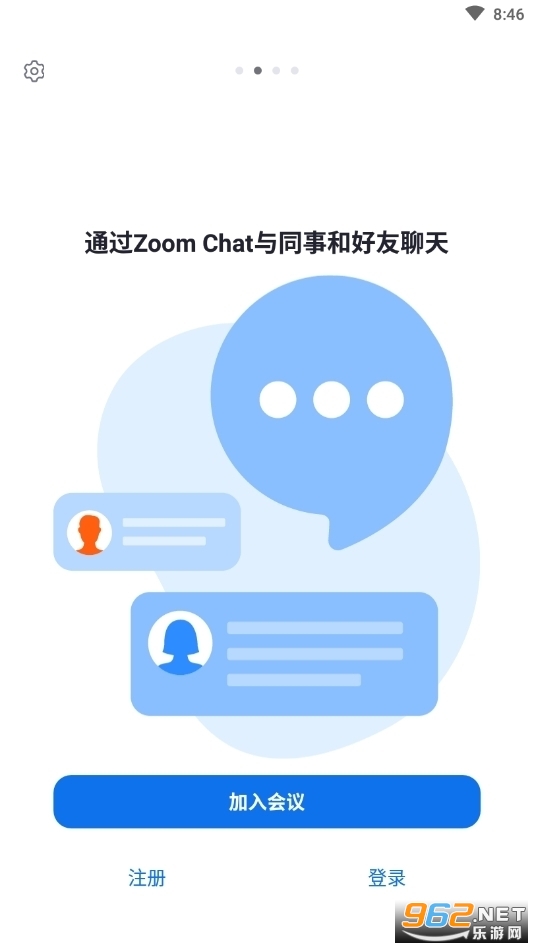Open the settings gear icon
This screenshot has width=534, height=949.
[x=34, y=71]
